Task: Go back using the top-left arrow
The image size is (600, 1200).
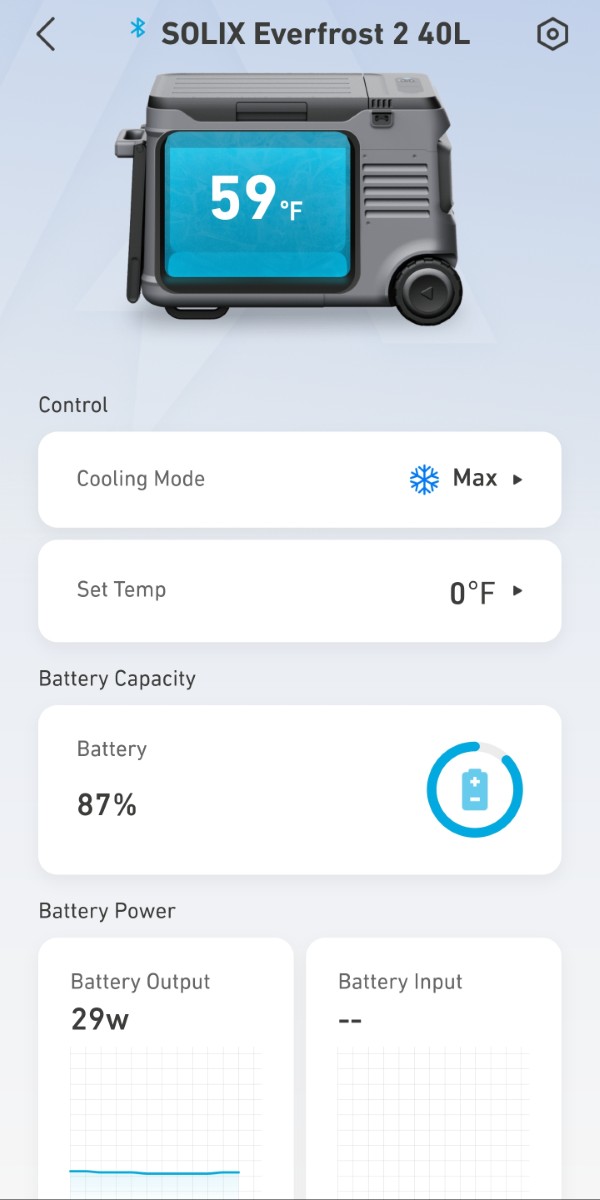Action: 46,35
